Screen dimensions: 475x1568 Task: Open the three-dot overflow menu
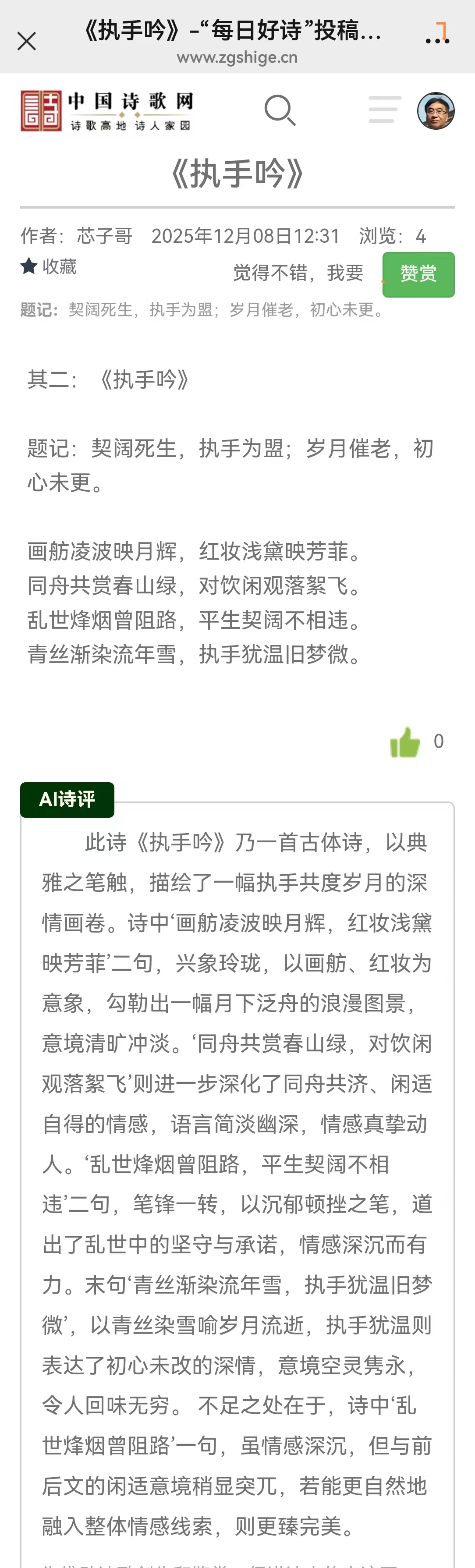tap(437, 41)
